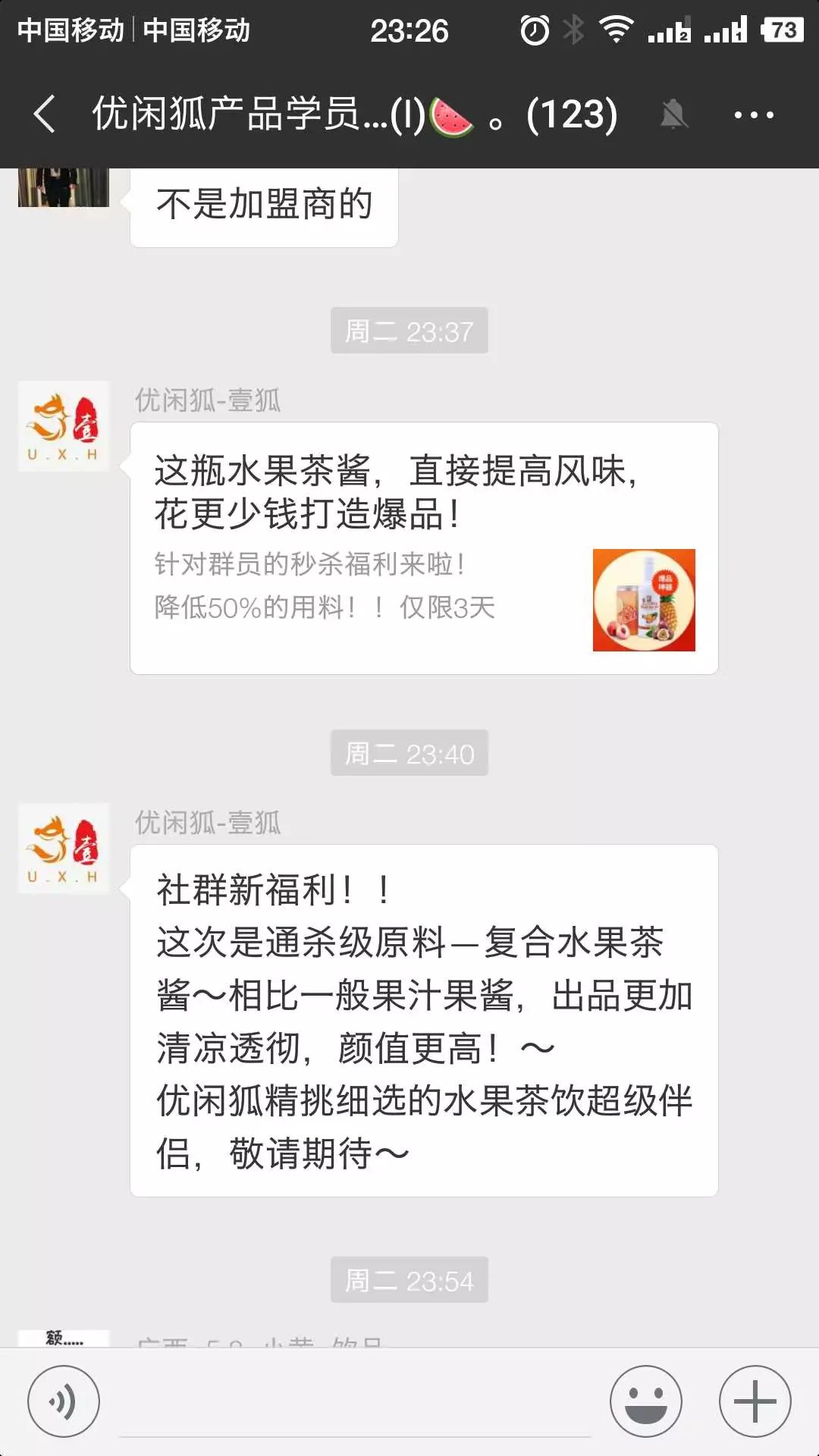Focus the message text field

click(354, 1403)
